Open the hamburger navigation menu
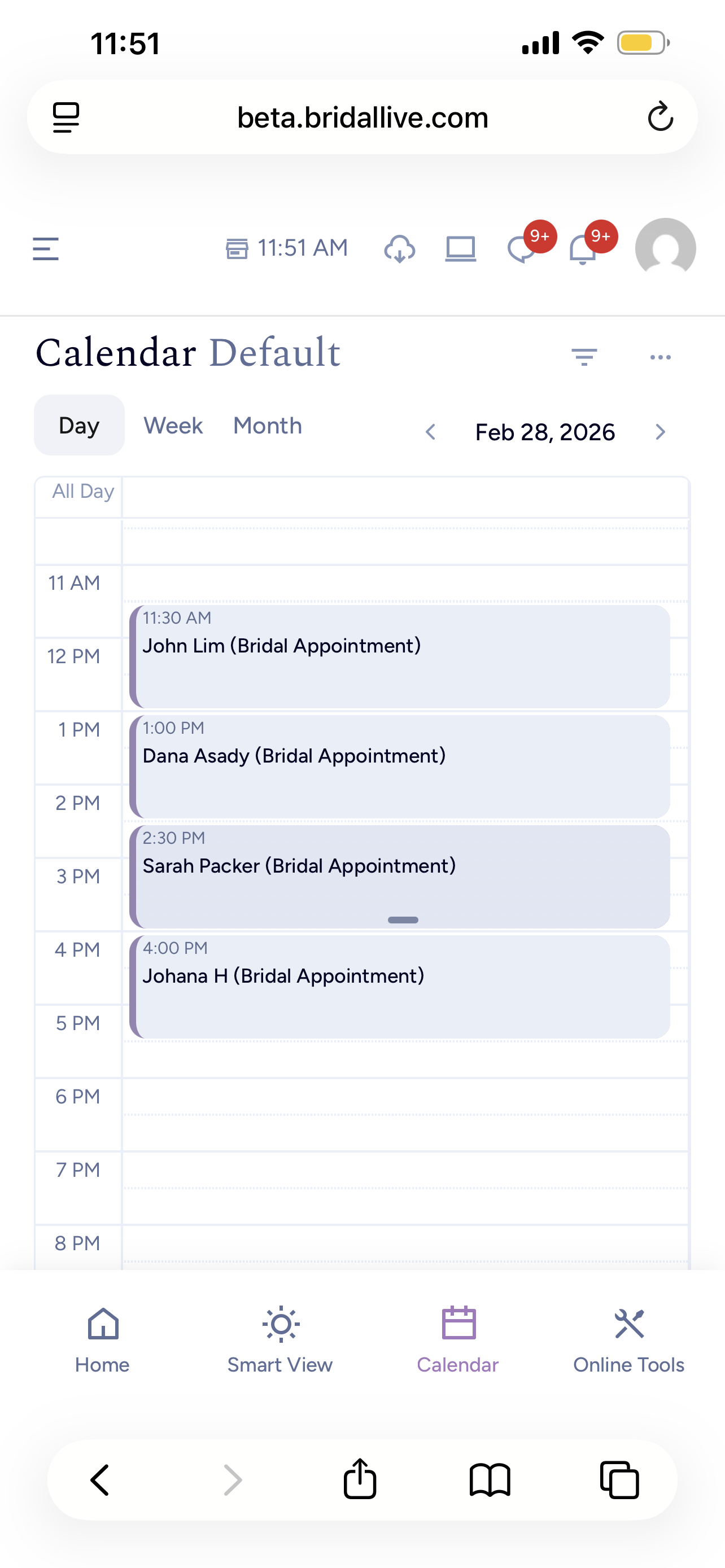 click(x=45, y=248)
